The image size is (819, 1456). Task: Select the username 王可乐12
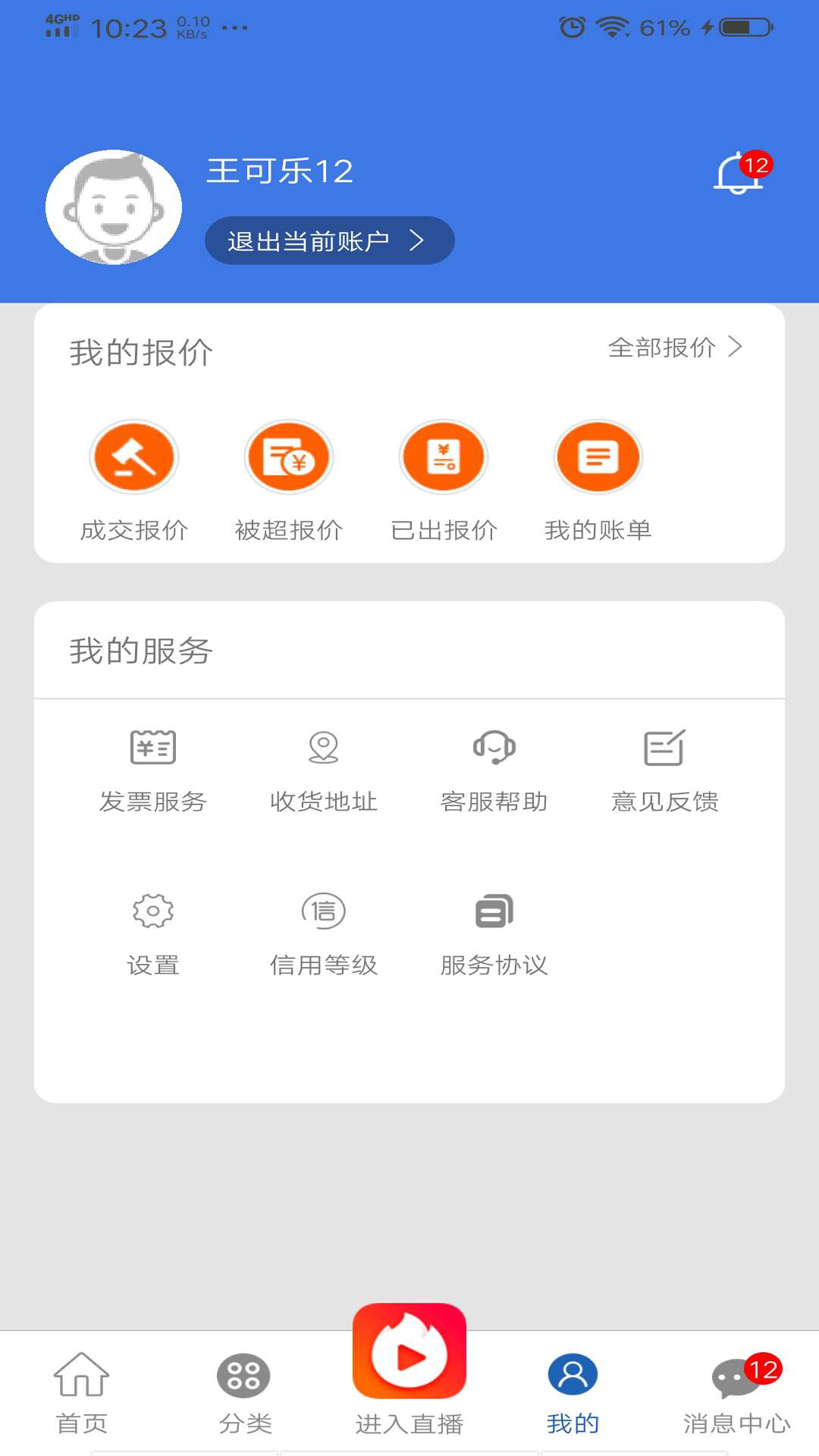[280, 171]
